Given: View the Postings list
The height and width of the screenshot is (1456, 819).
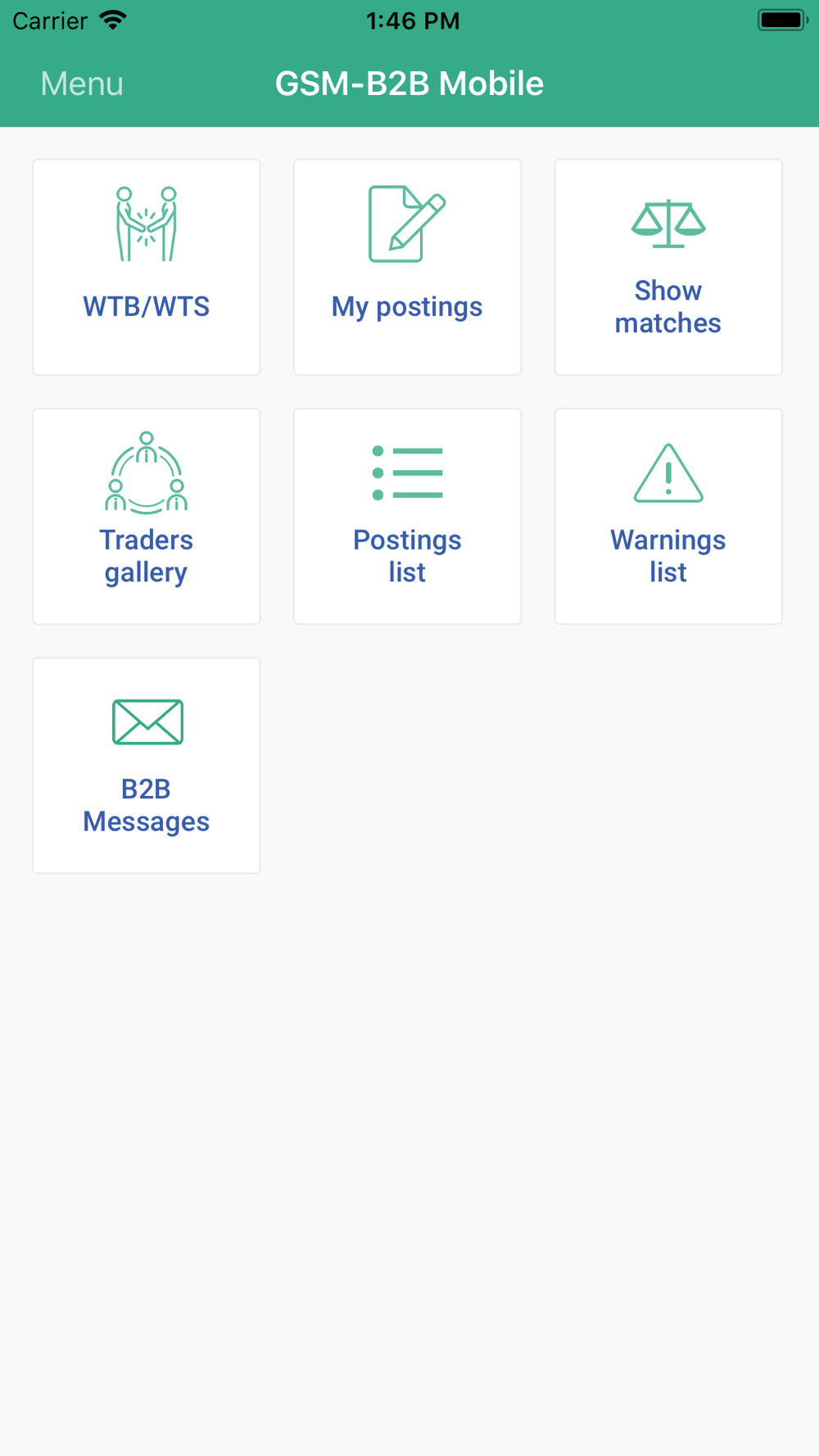Looking at the screenshot, I should (x=407, y=516).
